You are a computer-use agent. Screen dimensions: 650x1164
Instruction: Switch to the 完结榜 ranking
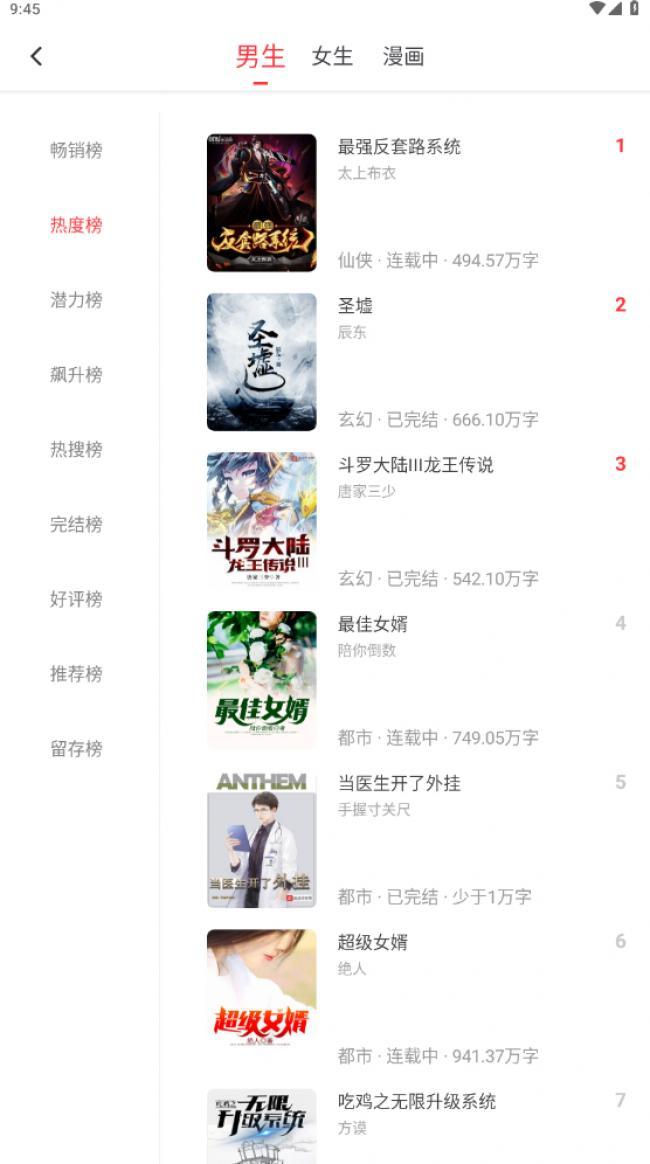point(76,524)
